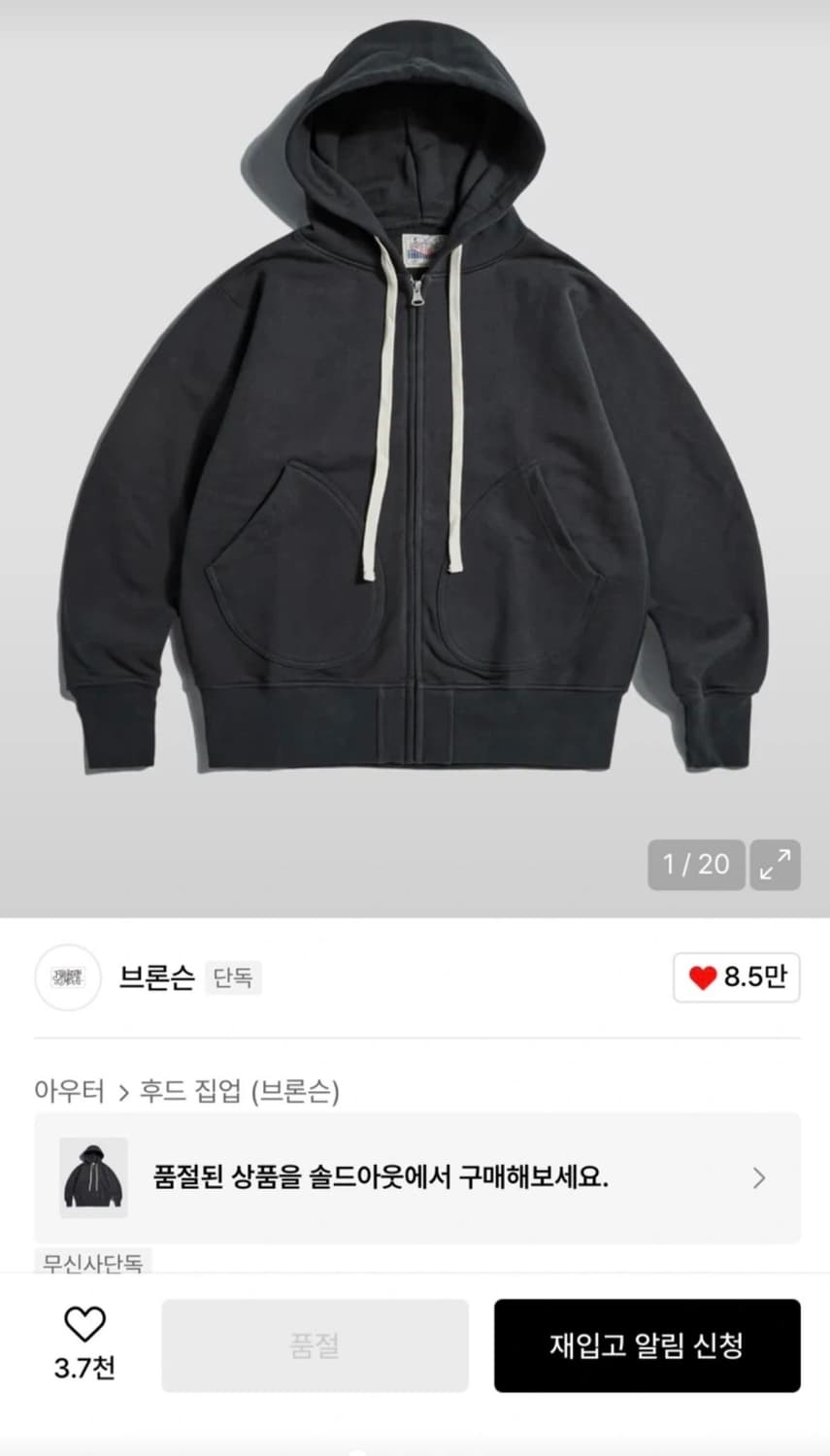Expand product photo with fullscreen arrows icon
This screenshot has width=830, height=1456.
tap(774, 865)
